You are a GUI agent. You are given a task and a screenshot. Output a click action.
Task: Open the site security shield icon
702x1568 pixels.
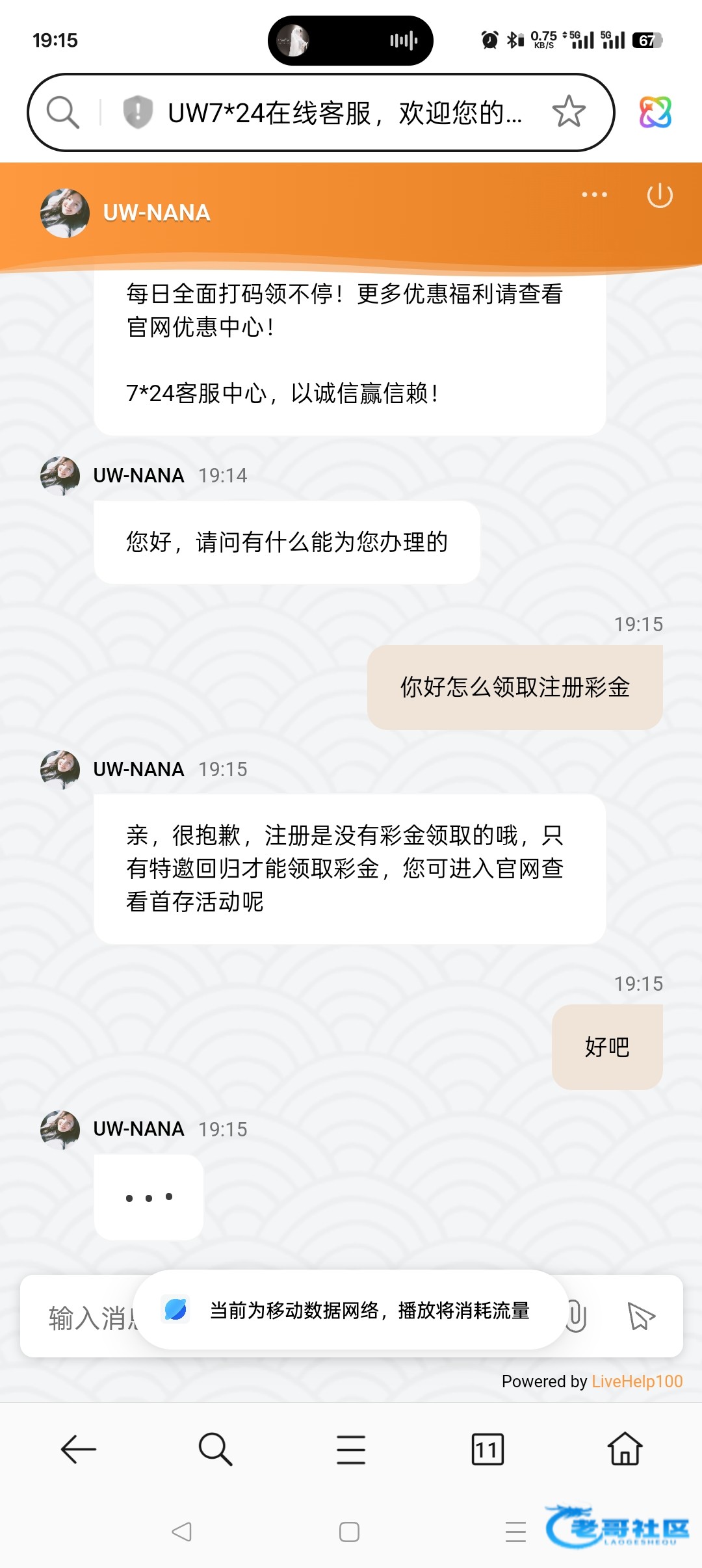(x=137, y=112)
